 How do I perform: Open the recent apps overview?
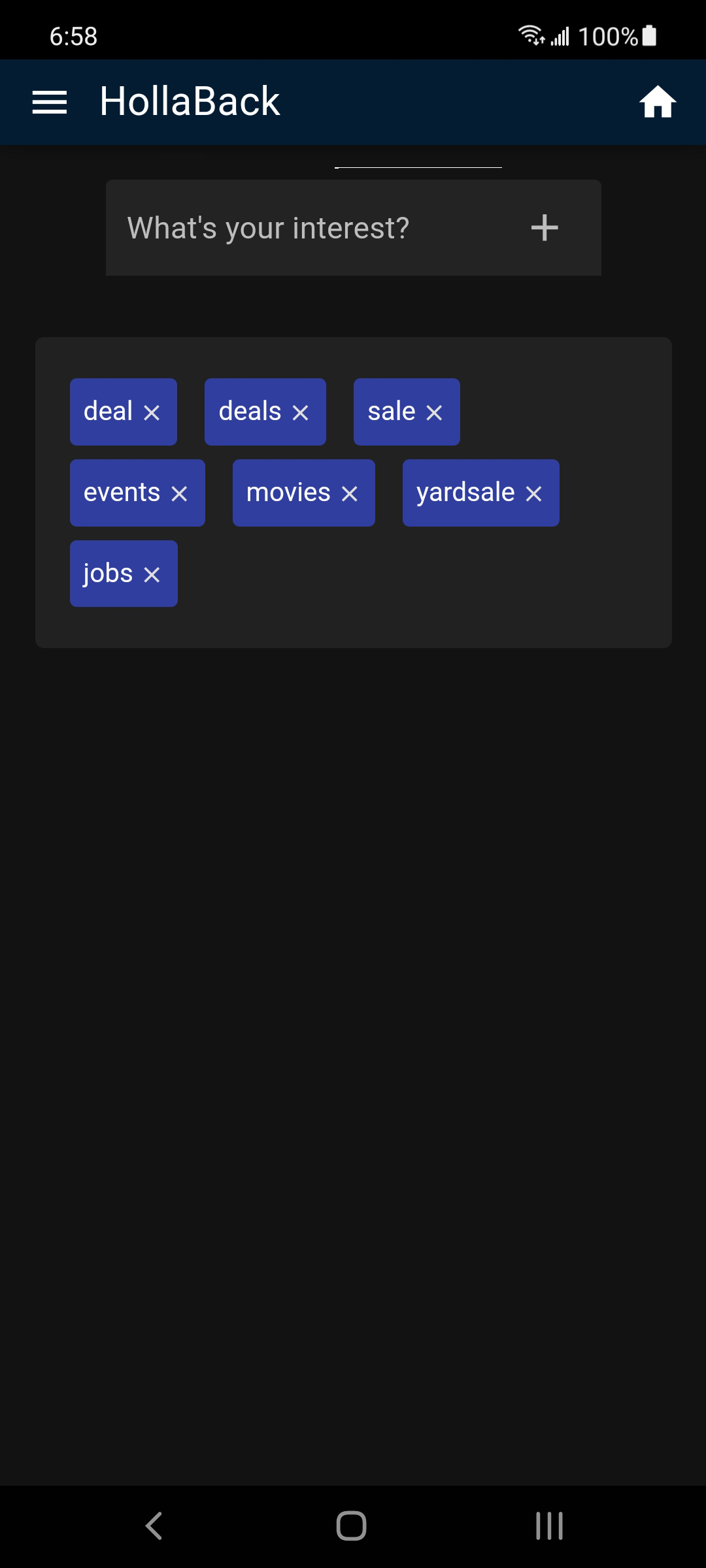click(x=549, y=1526)
